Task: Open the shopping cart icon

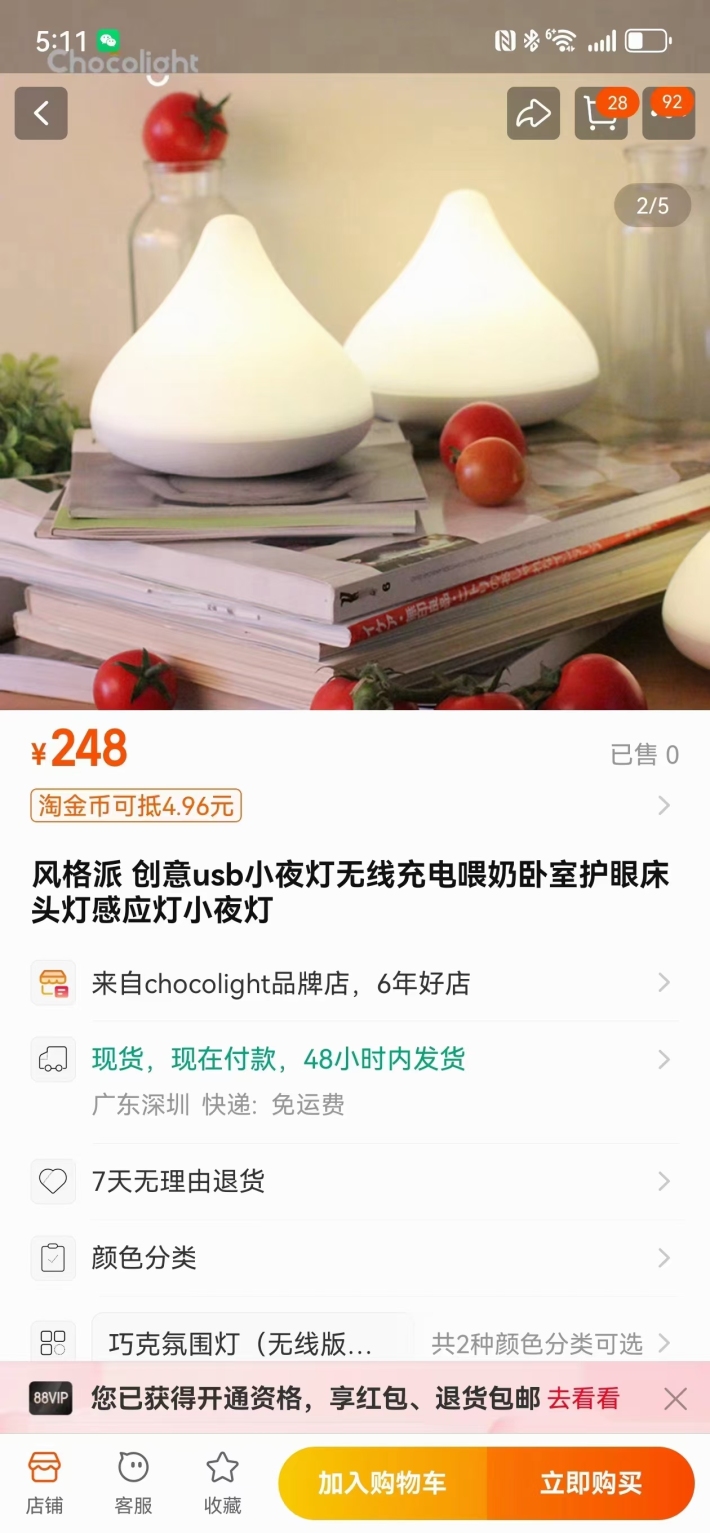Action: point(601,113)
